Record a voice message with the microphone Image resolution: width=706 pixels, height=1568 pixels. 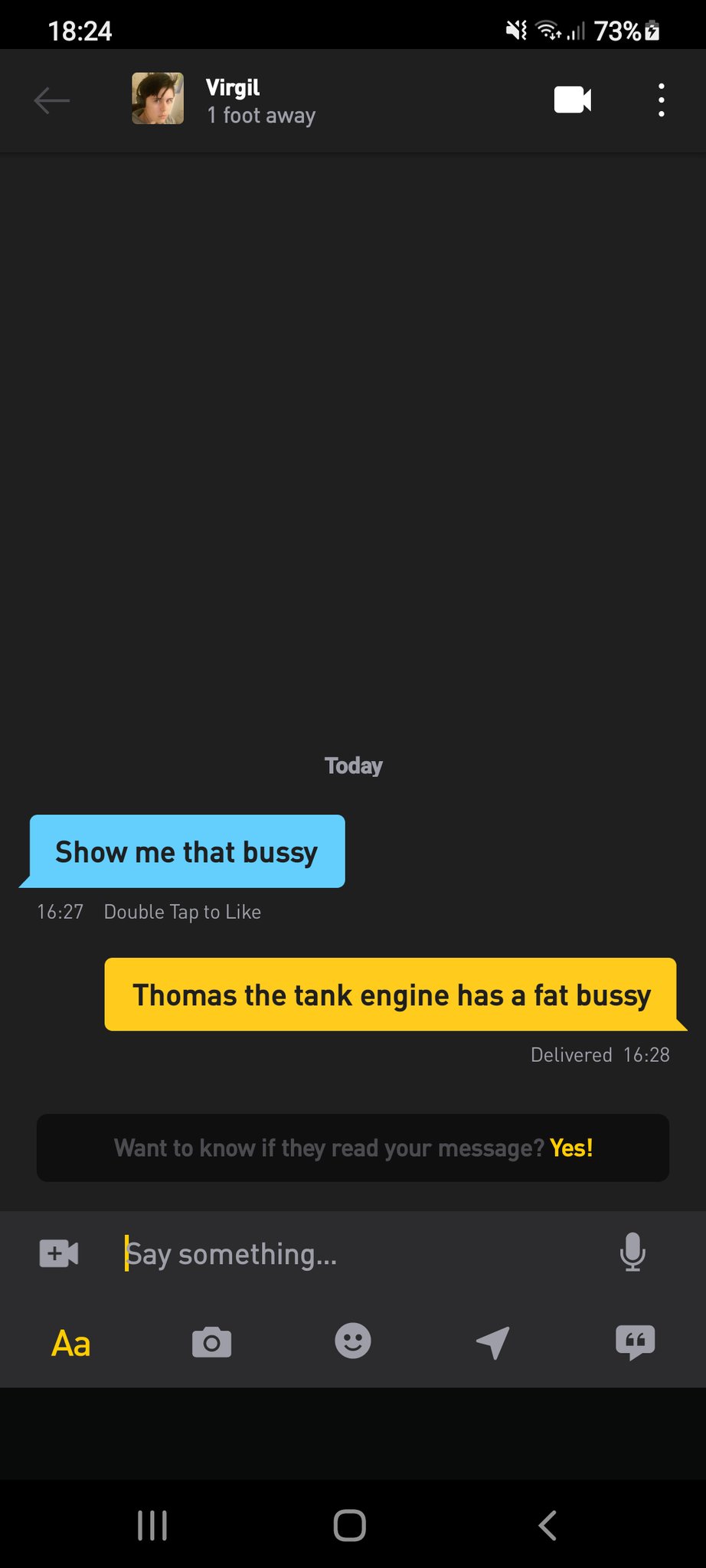(x=632, y=1253)
